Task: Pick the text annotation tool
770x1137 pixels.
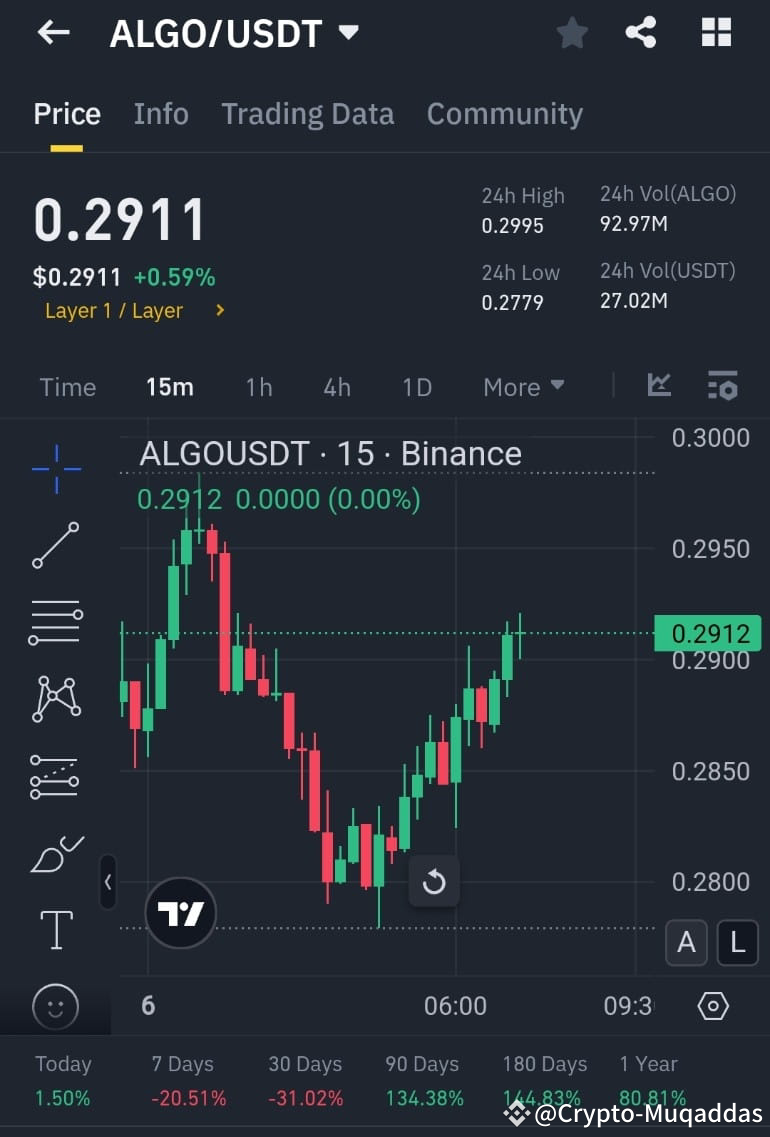Action: 55,930
